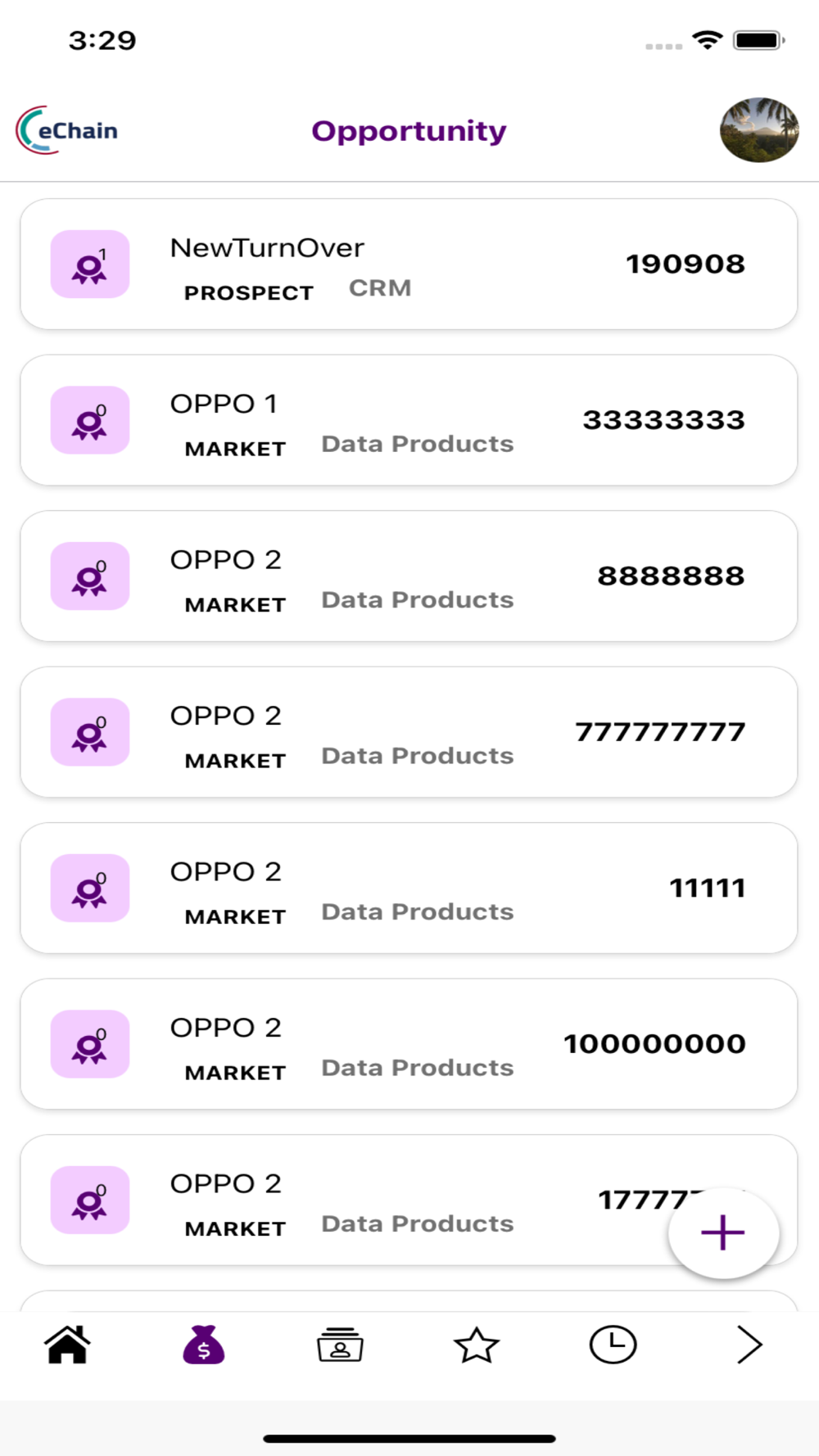Open the star favorites tab

477,1345
